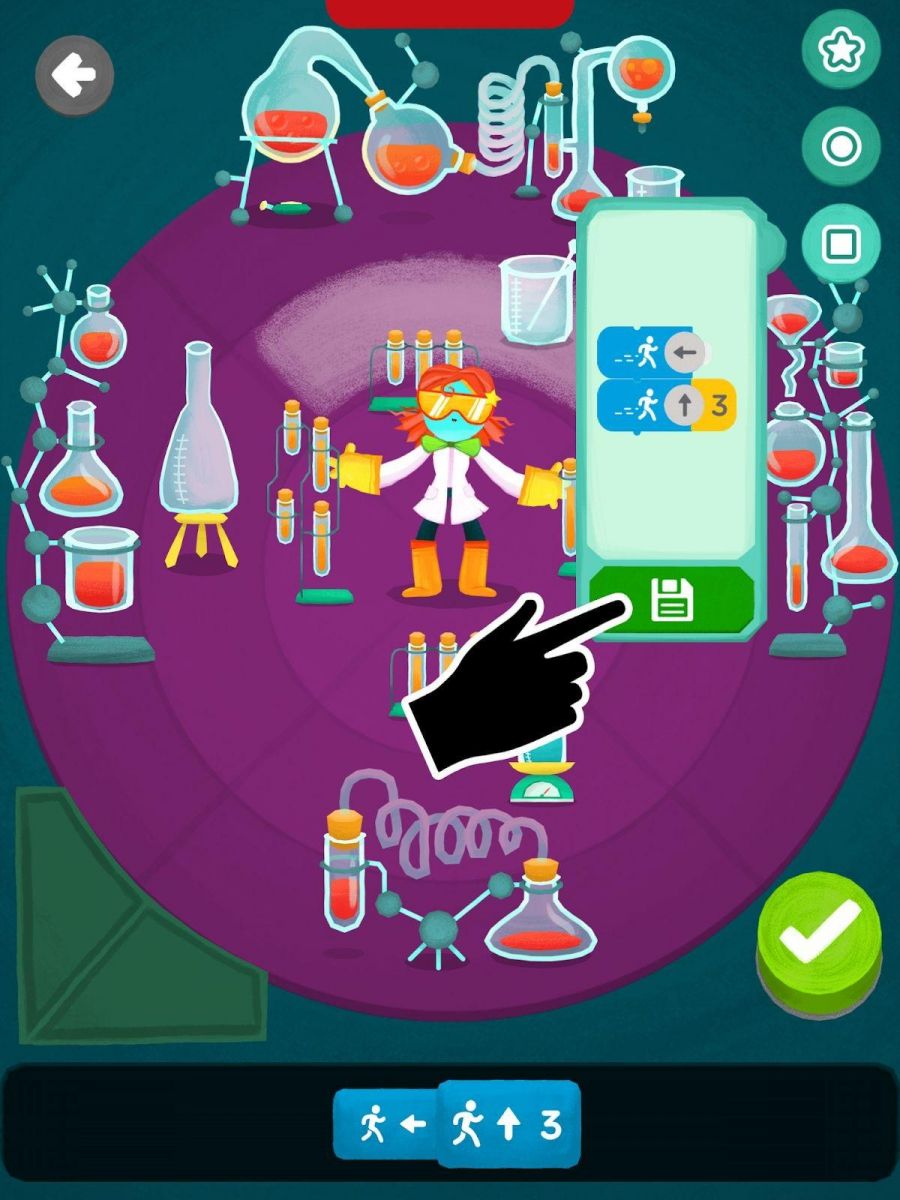
Task: Tap the run up 3 block in the bottom bar
Action: (510, 1124)
